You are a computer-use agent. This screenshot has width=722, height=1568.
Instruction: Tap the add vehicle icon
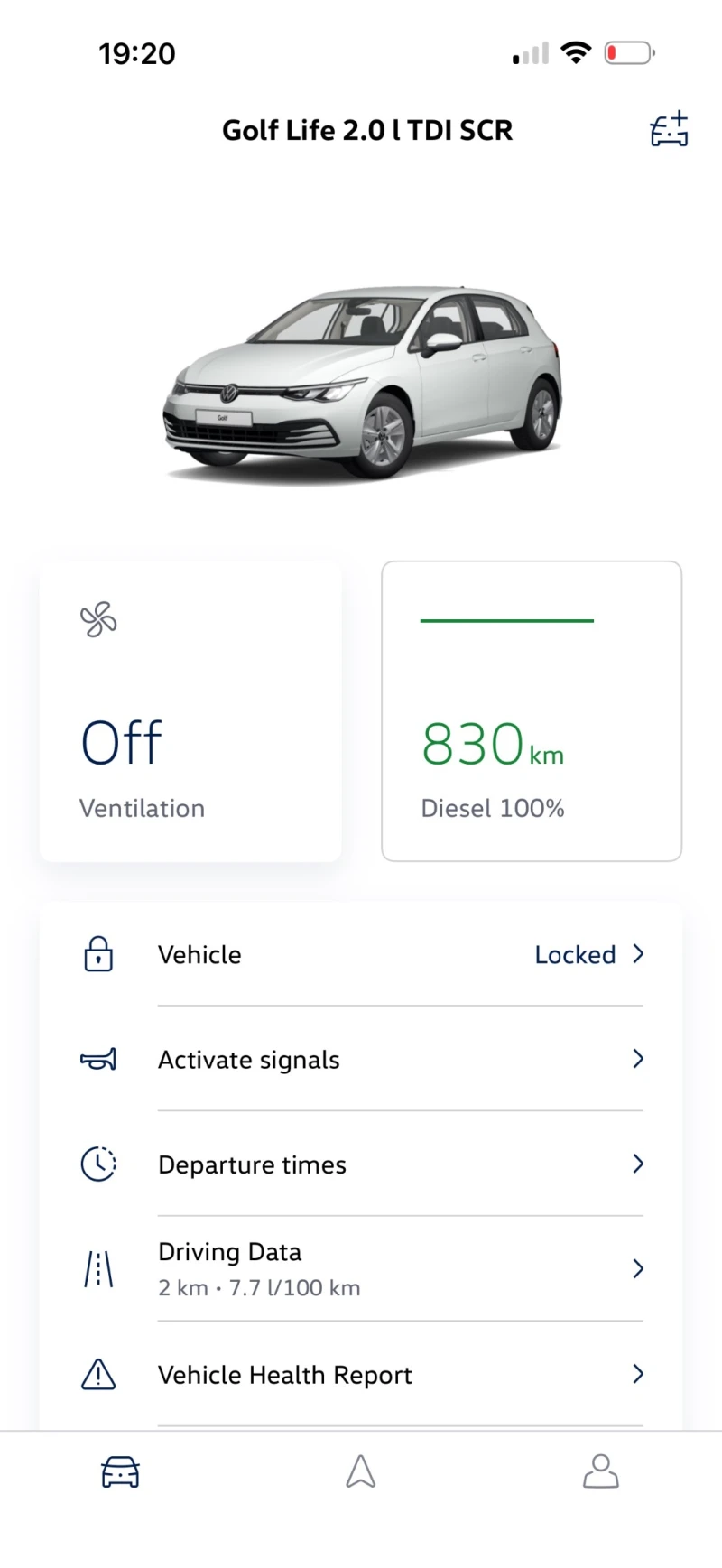coord(669,130)
